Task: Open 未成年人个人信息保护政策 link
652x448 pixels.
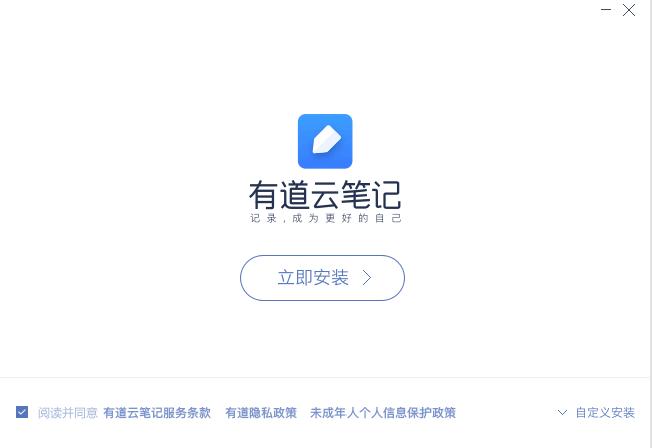Action: [x=383, y=413]
